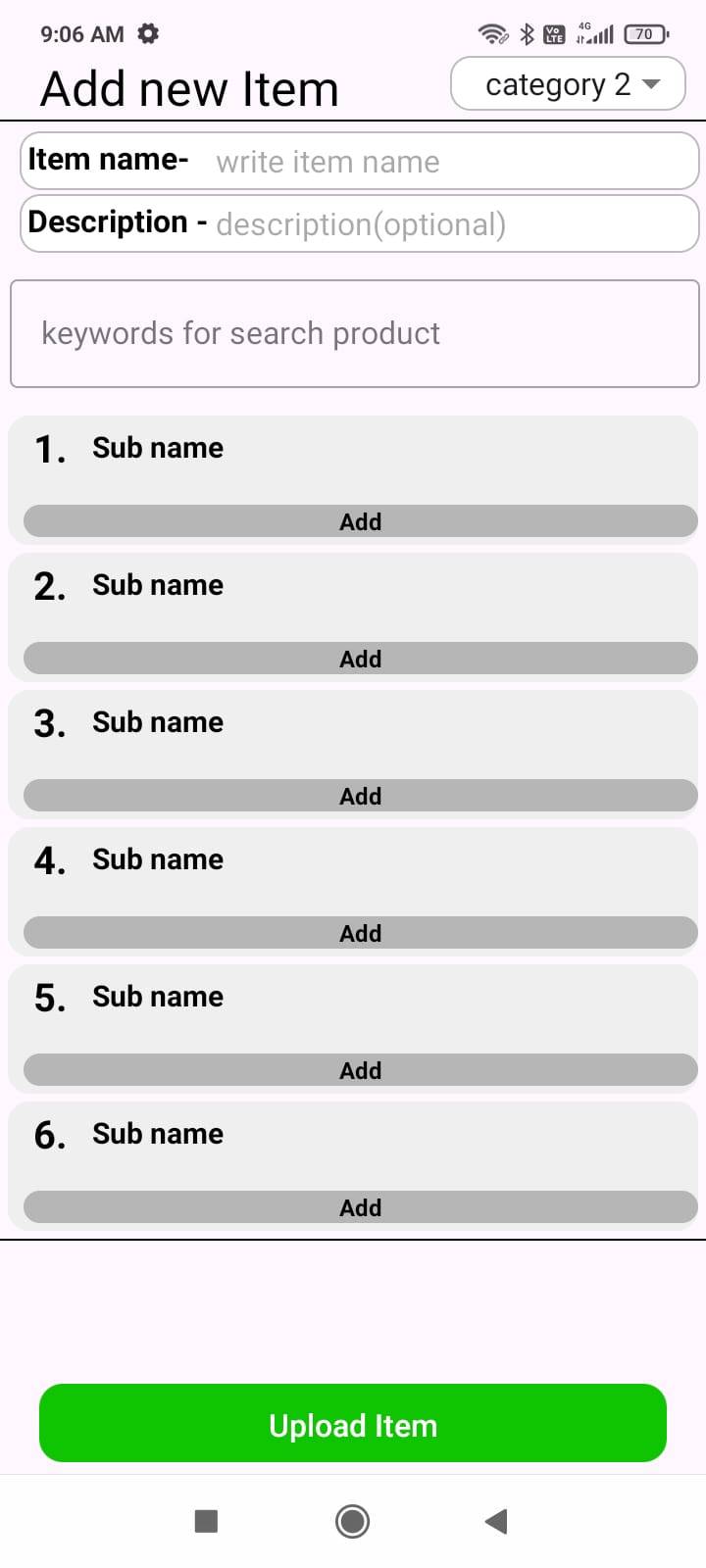706x1568 pixels.
Task: Tap Add under Sub name 3
Action: tap(360, 796)
